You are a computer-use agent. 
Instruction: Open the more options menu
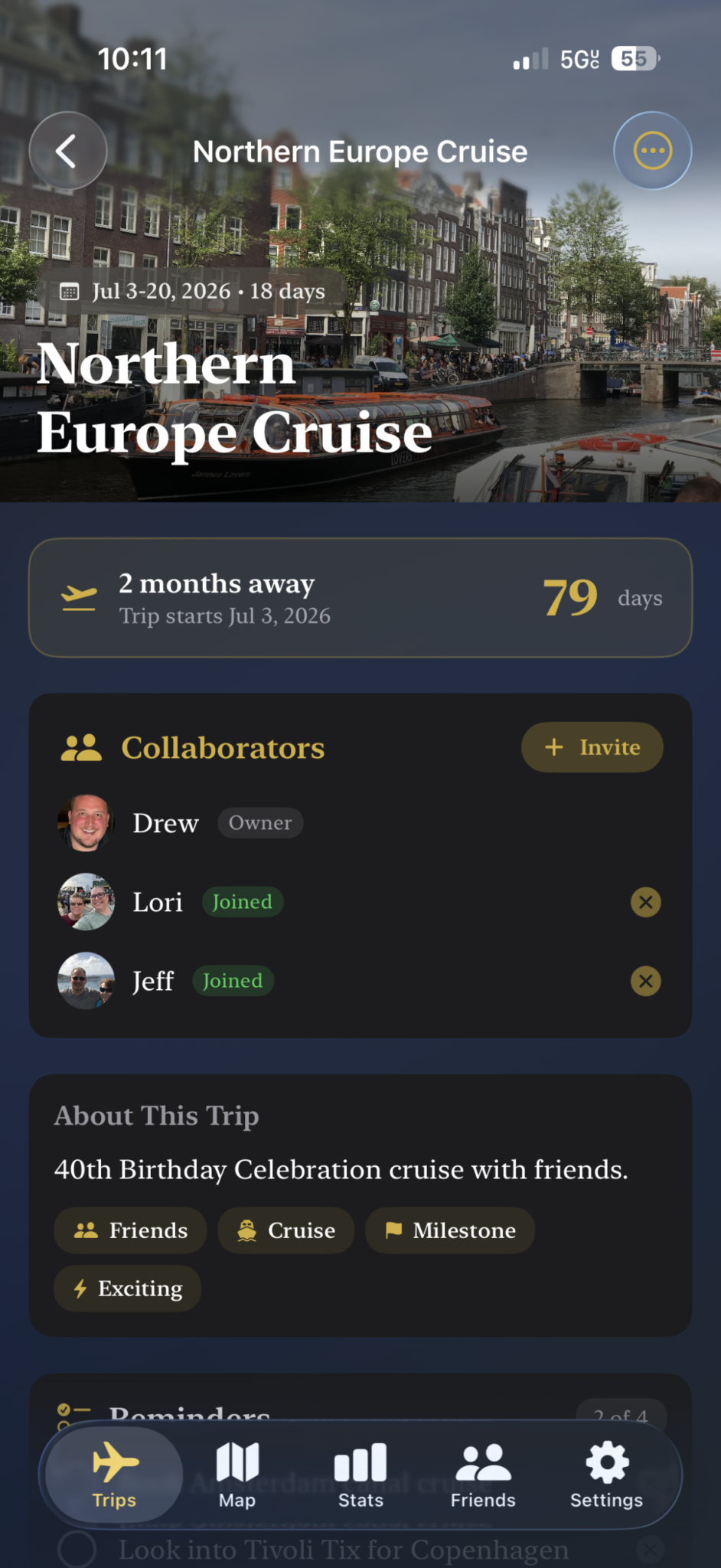pos(652,151)
